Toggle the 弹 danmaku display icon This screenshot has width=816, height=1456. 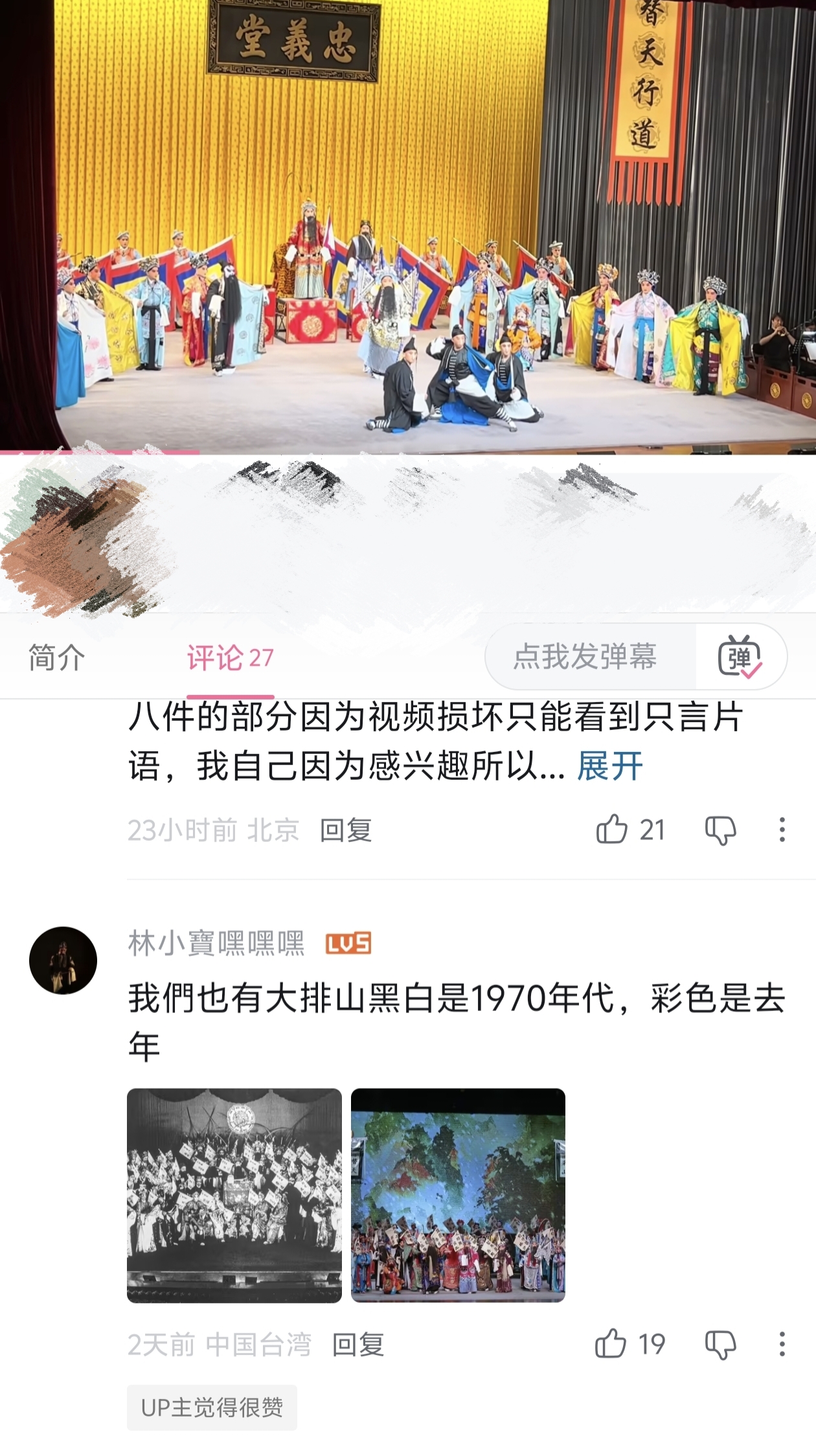coord(740,657)
